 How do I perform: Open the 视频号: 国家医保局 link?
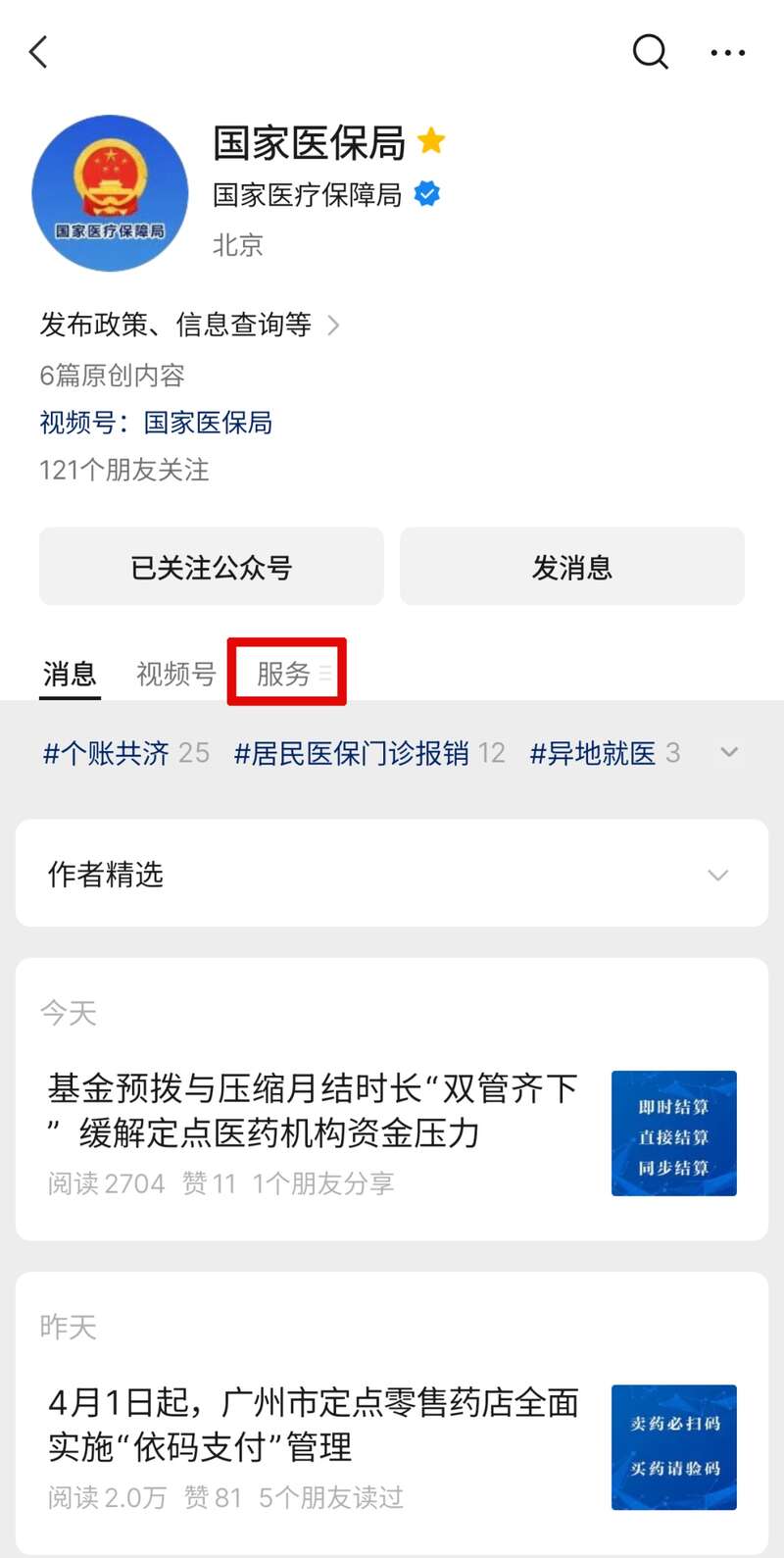pos(156,423)
